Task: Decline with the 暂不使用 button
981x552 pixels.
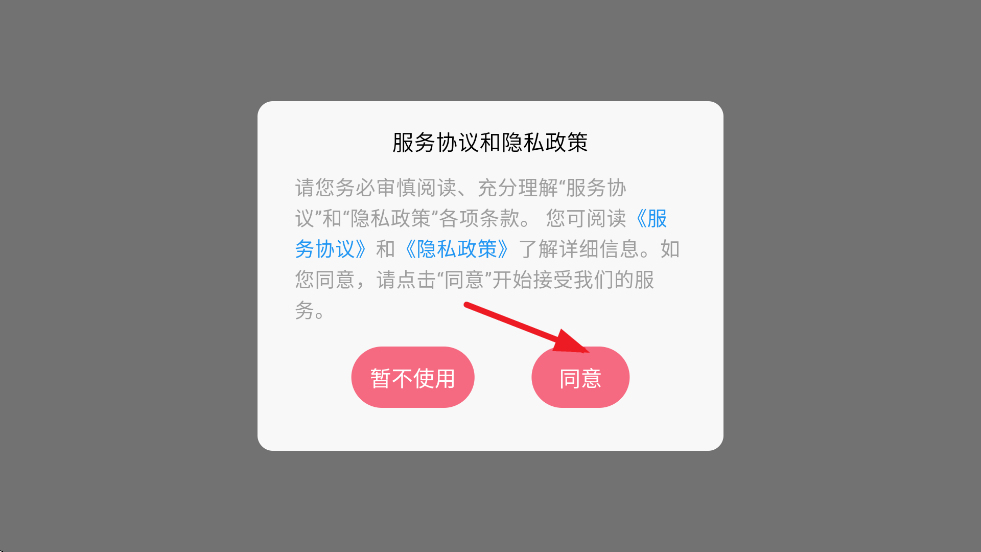Action: coord(412,378)
